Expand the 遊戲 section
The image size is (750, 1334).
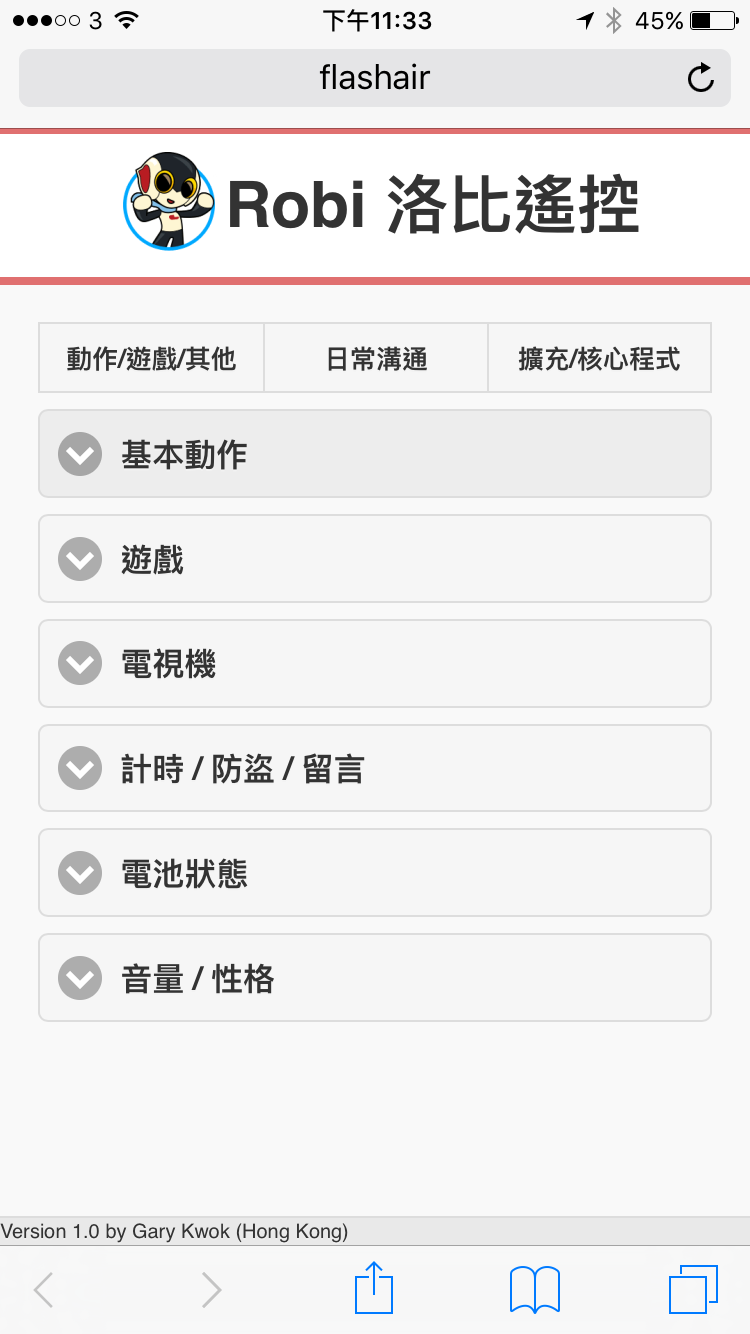coord(374,559)
